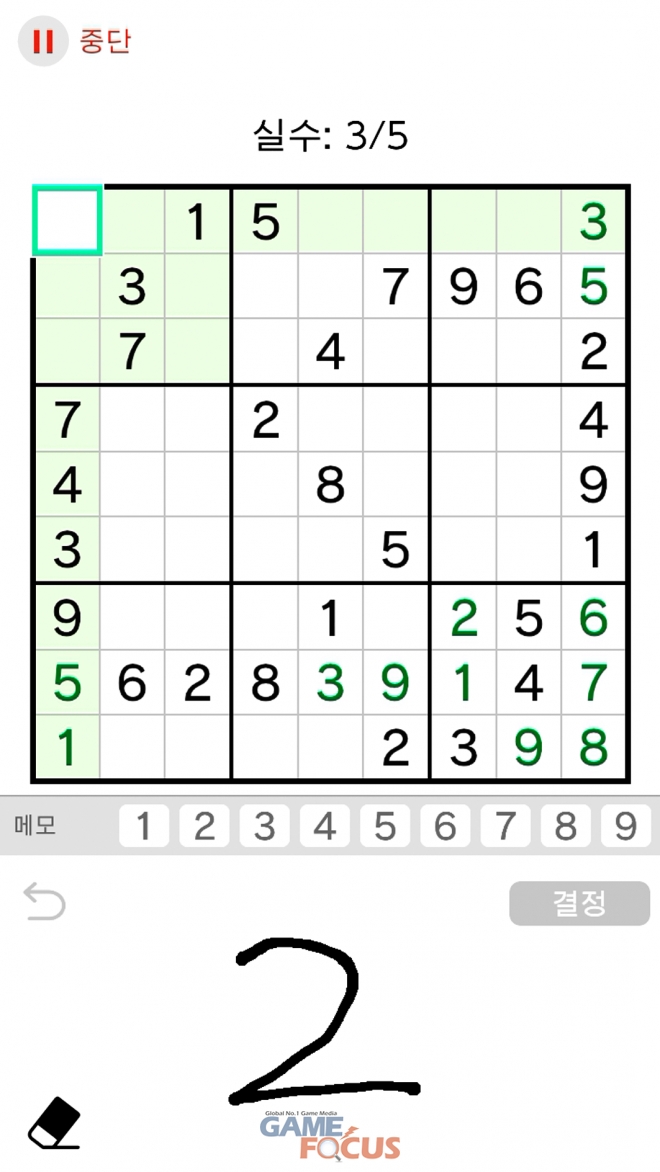Undo the last handwriting stroke
The image size is (660, 1172).
tap(44, 902)
